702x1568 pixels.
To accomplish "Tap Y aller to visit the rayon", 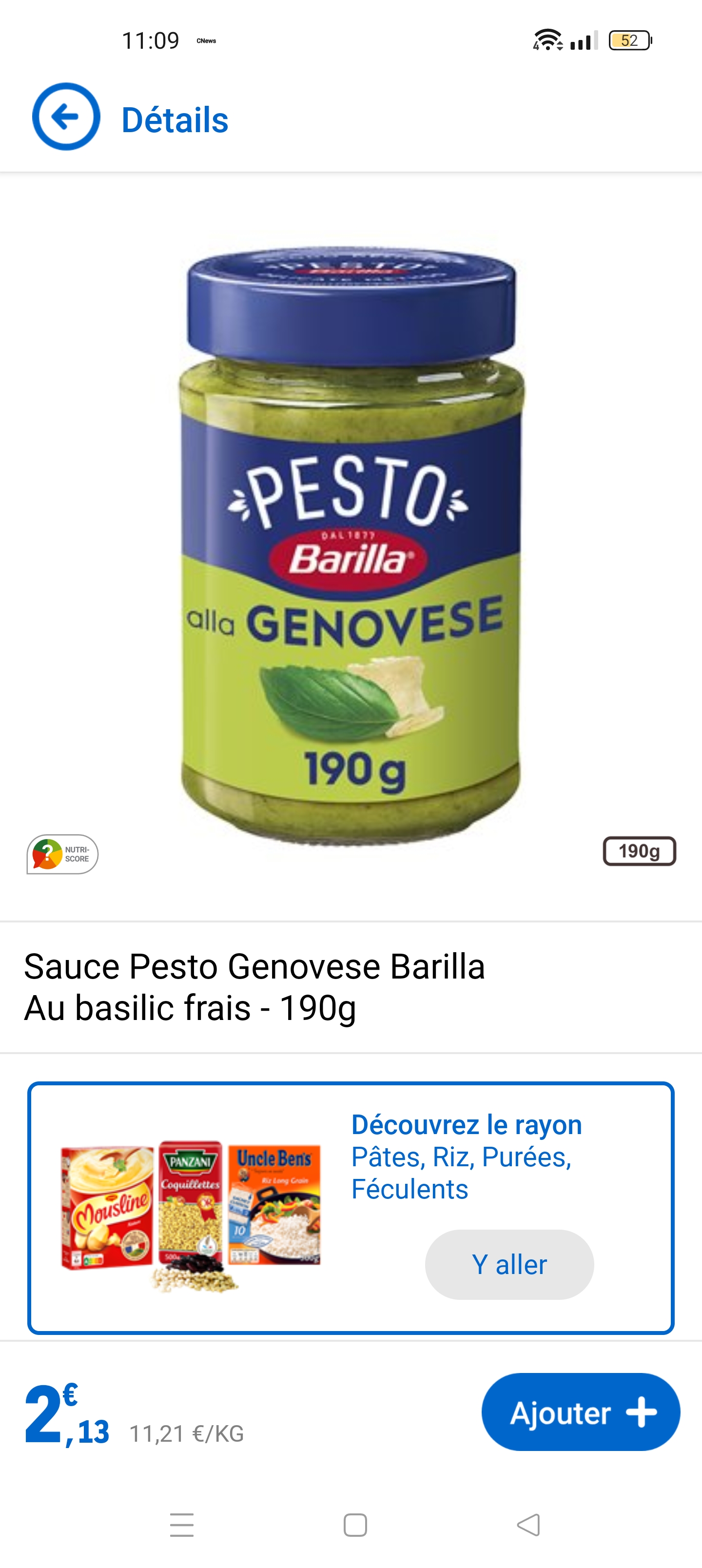I will (x=509, y=1264).
